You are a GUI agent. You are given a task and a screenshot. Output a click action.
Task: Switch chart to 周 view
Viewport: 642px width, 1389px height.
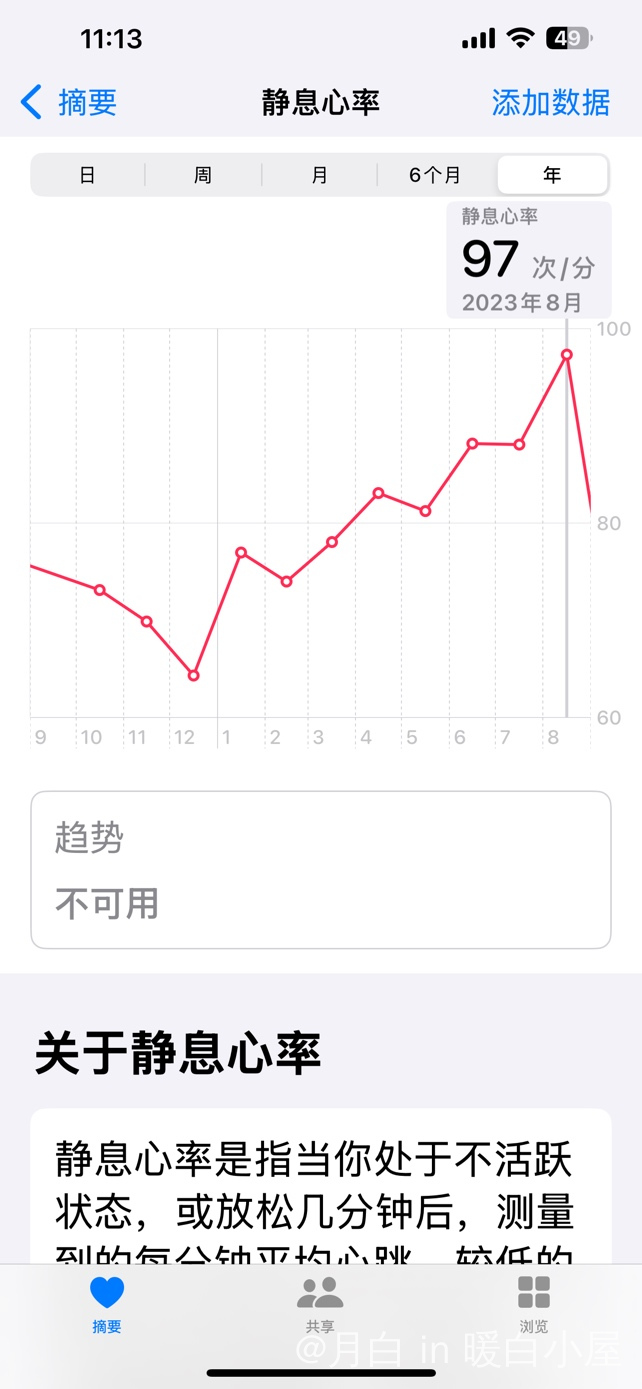coord(203,175)
